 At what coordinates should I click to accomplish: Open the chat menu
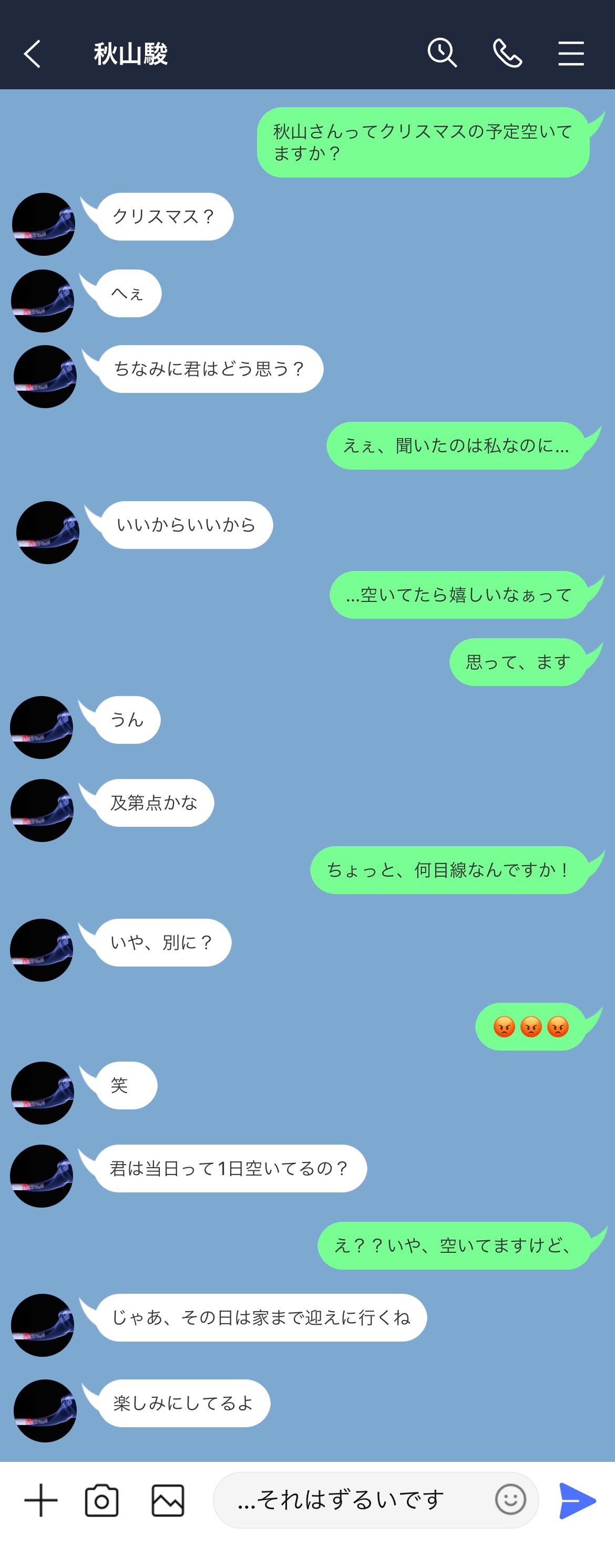pos(570,54)
